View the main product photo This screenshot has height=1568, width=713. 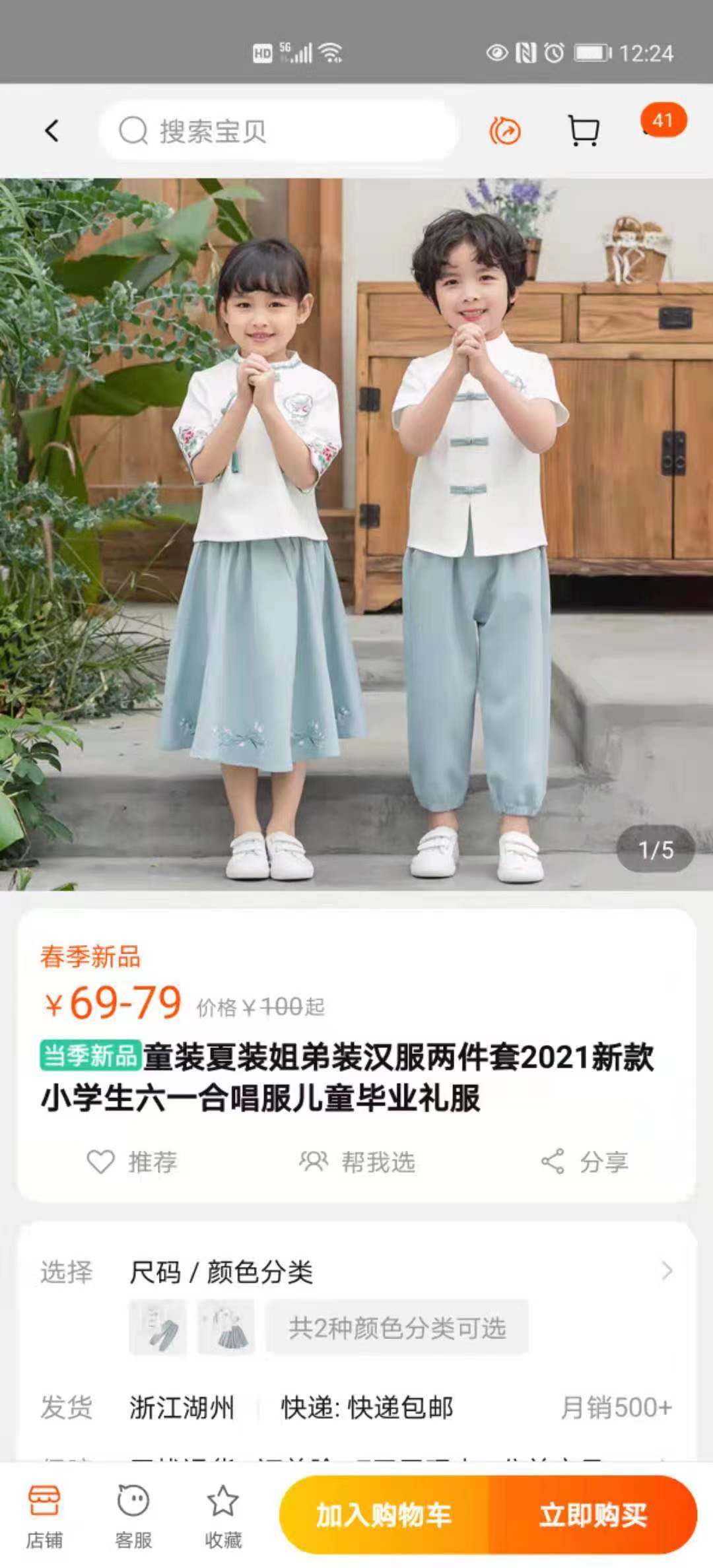(356, 534)
